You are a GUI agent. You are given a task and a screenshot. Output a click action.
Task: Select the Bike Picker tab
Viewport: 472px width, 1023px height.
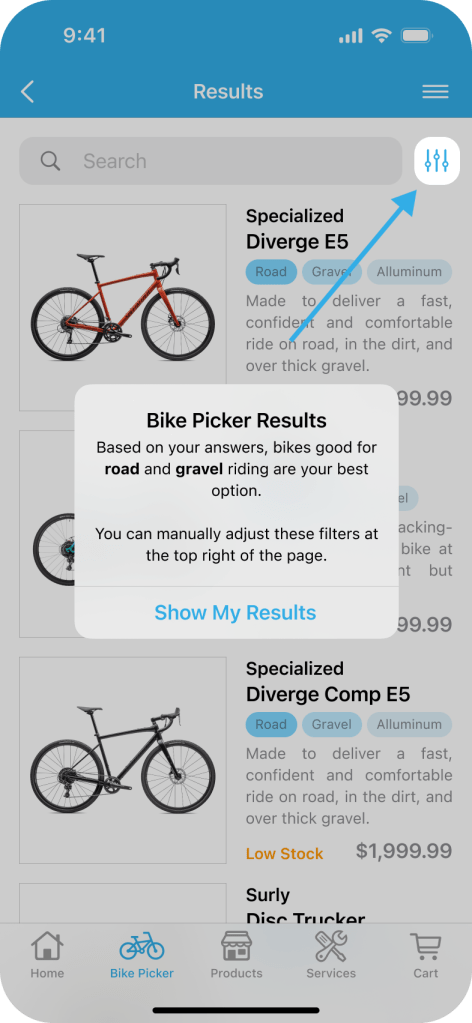point(142,954)
